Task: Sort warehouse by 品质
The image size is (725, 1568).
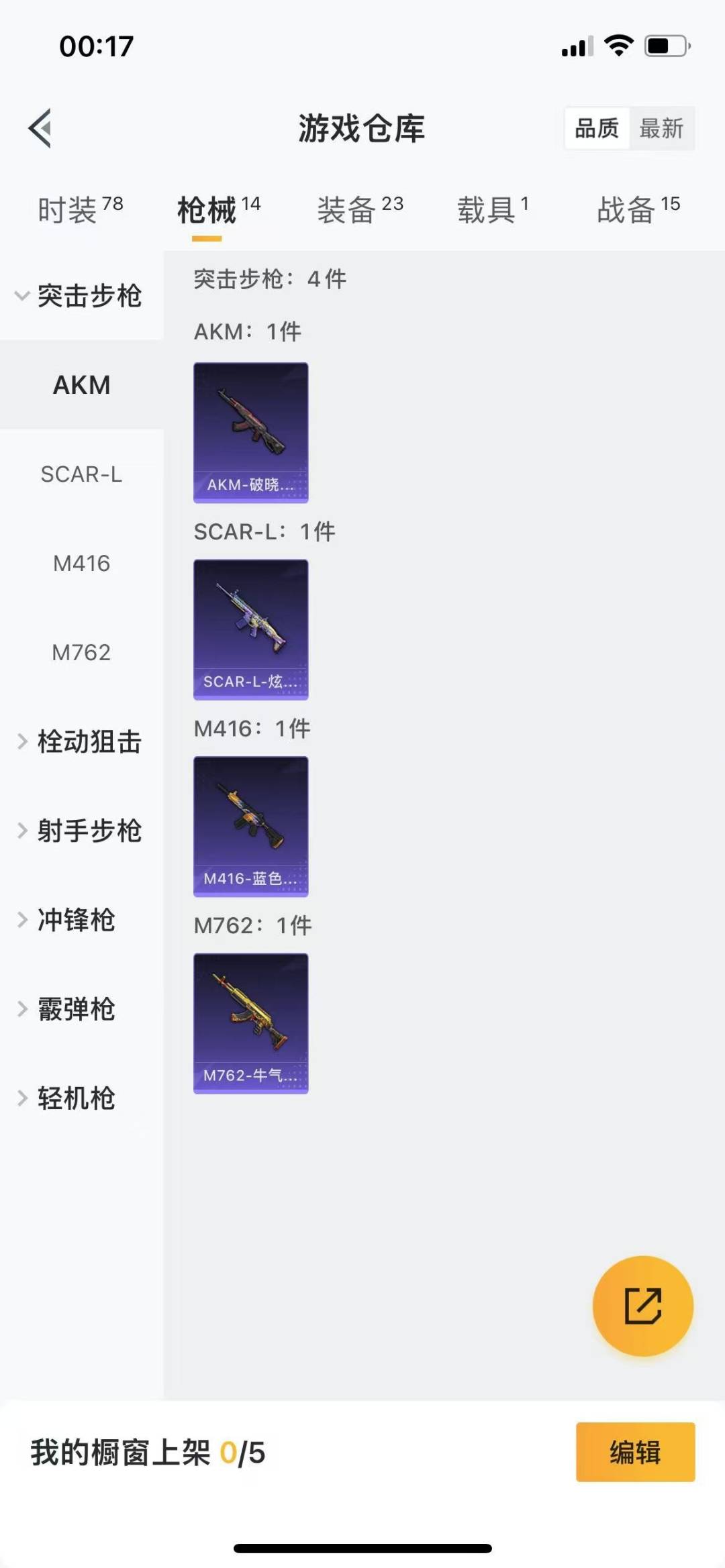Action: [x=597, y=127]
